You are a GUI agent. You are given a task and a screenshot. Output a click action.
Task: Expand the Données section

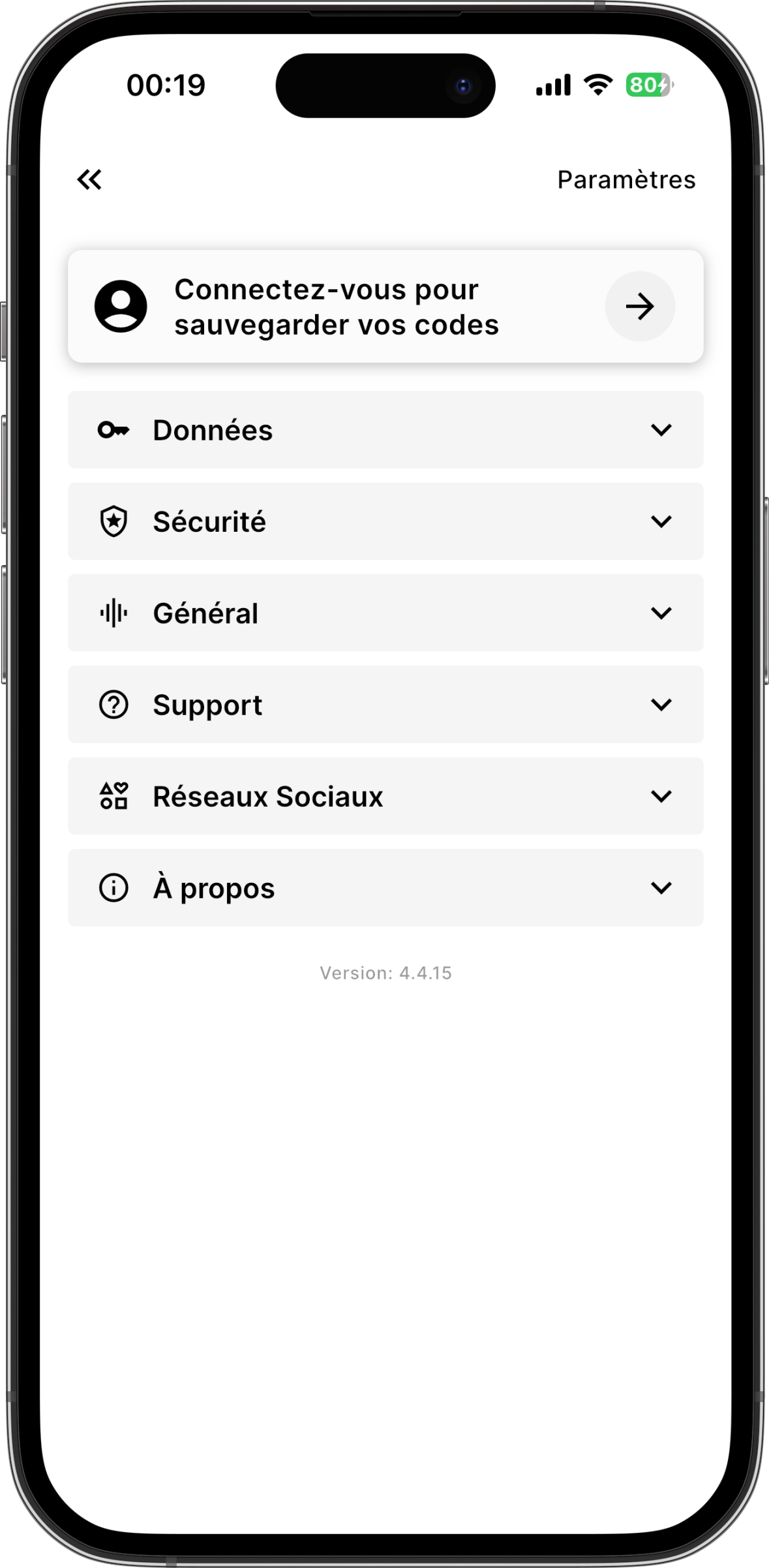pos(385,430)
